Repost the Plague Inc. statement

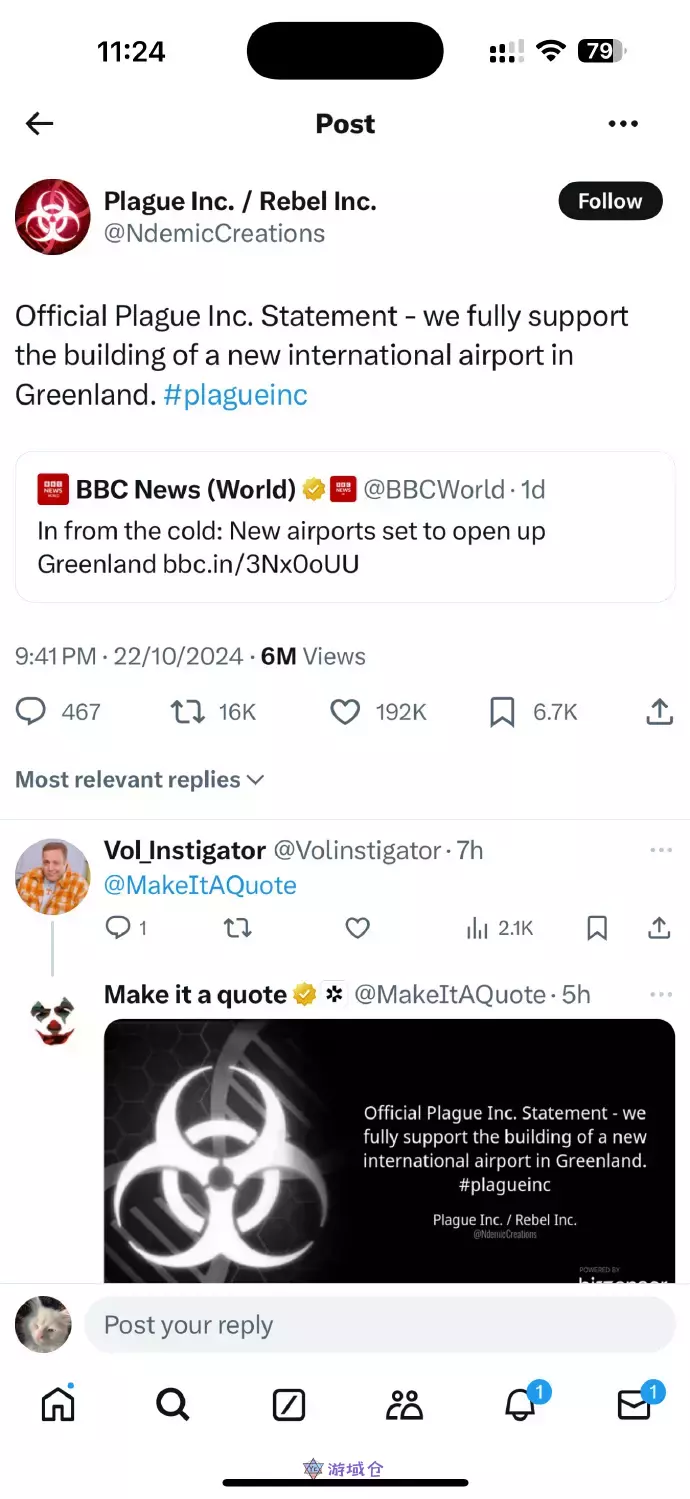tap(186, 712)
